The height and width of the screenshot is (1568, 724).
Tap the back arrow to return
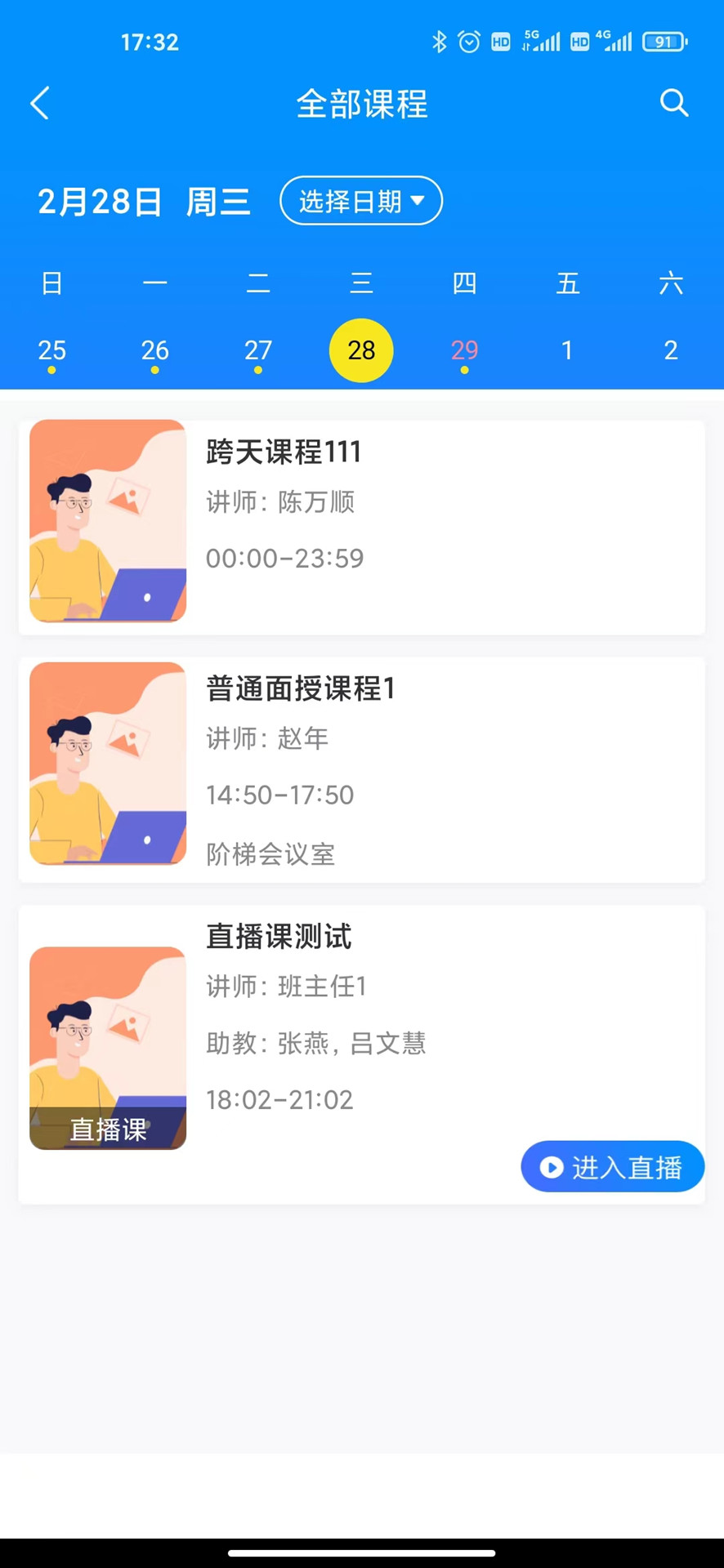click(x=39, y=103)
